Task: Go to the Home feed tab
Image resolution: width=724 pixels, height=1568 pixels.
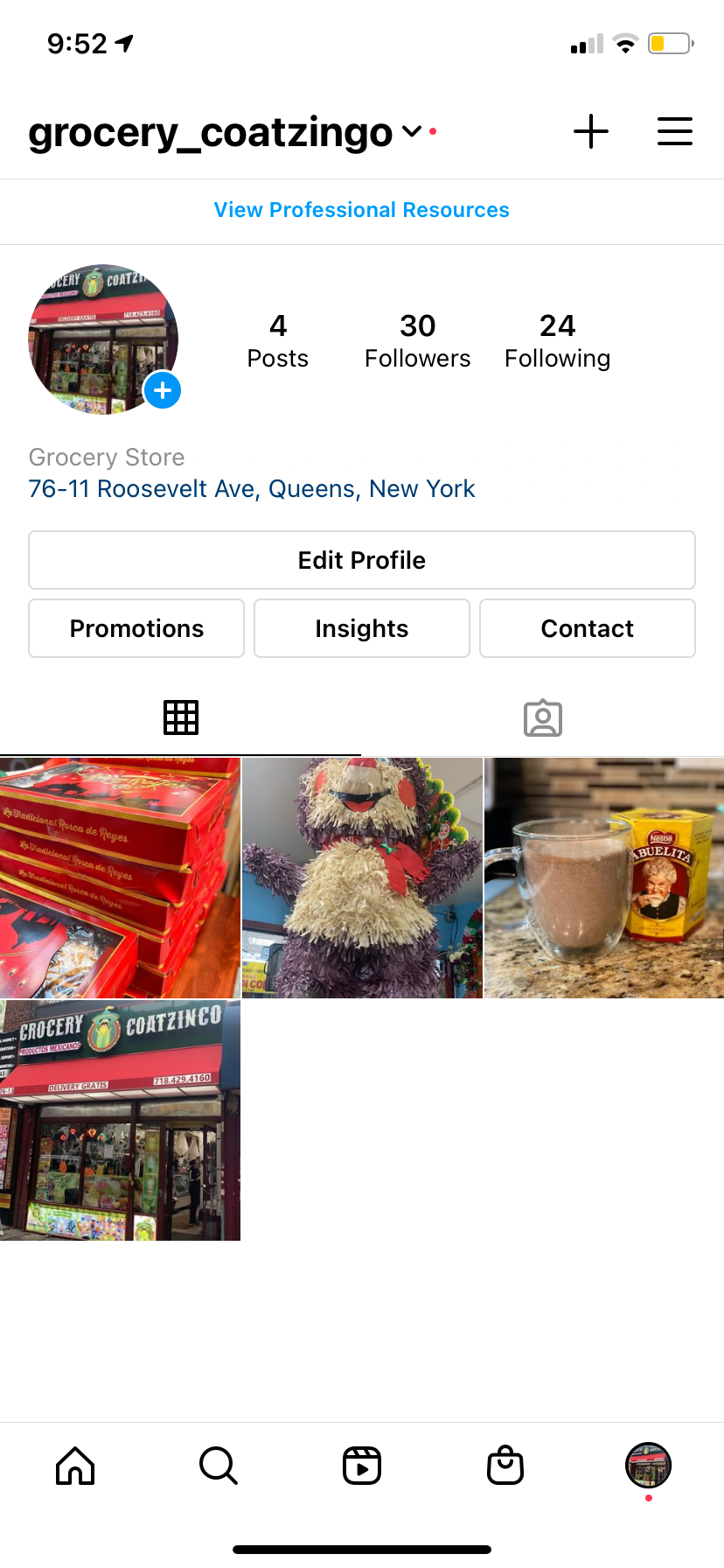Action: point(75,1466)
